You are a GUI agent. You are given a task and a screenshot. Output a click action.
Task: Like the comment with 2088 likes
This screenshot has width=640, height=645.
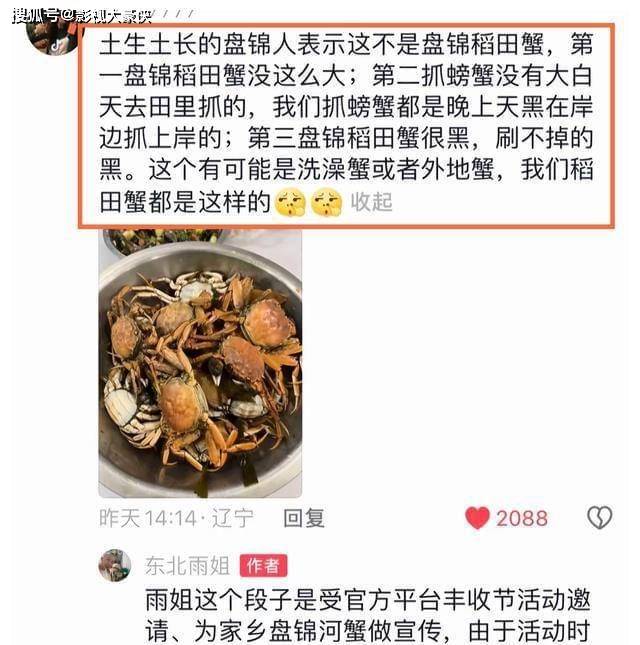[479, 518]
